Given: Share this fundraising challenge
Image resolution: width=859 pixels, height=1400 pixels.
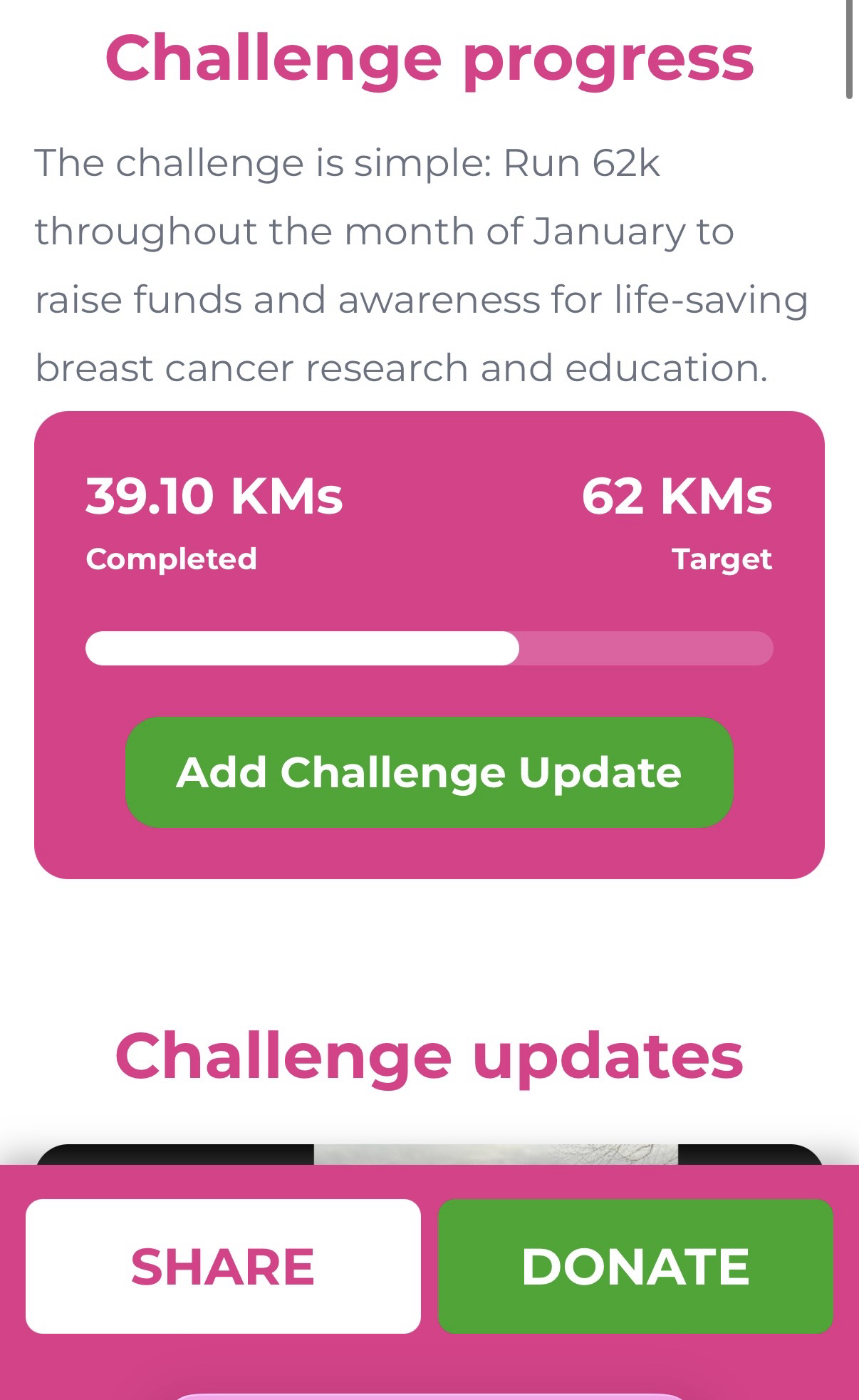Looking at the screenshot, I should coord(223,1266).
